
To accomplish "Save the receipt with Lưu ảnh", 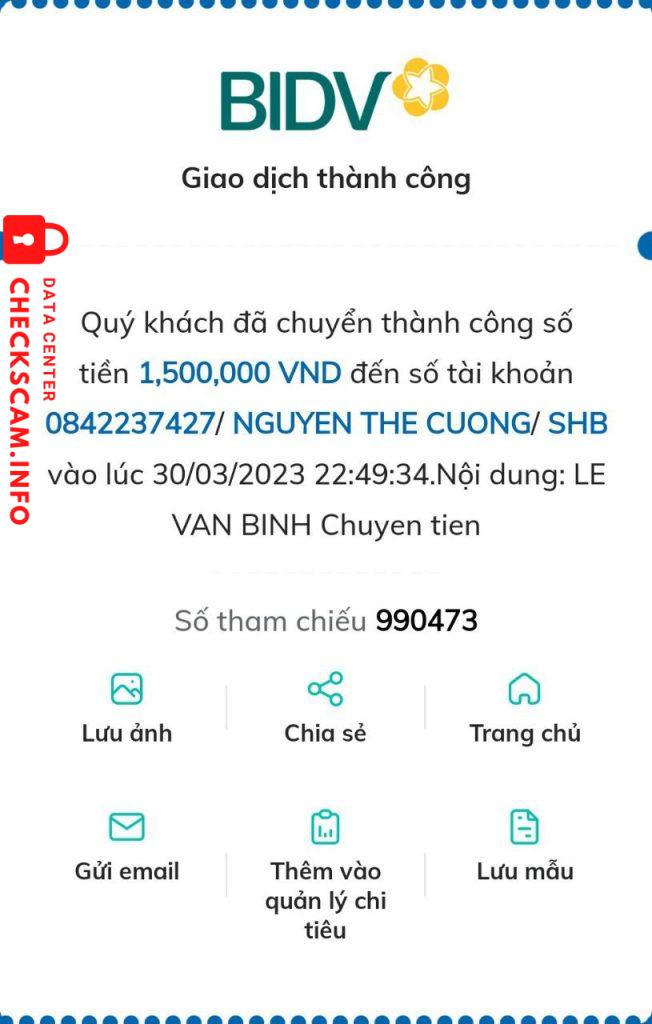I will 127,706.
